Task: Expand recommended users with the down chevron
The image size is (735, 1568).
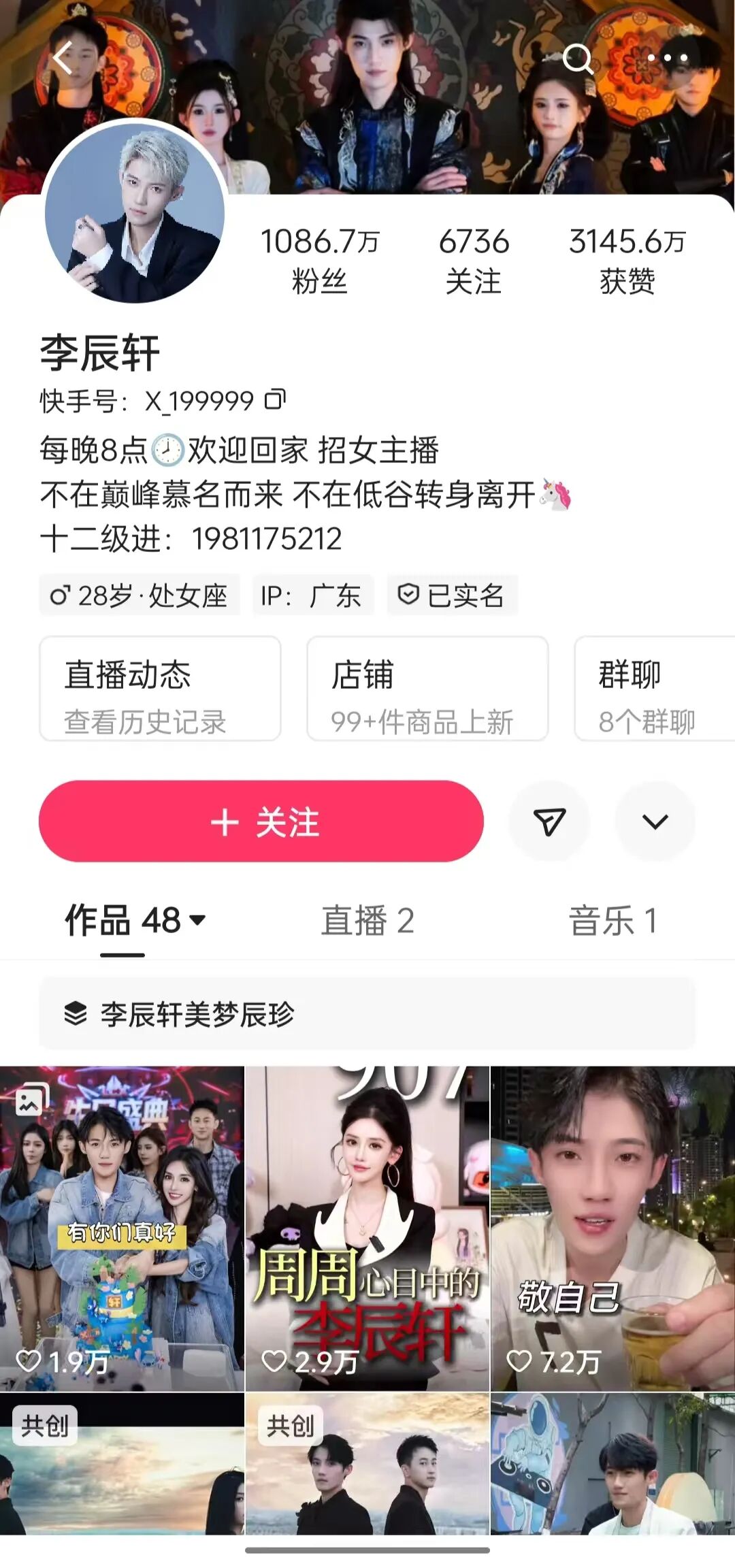Action: point(655,821)
